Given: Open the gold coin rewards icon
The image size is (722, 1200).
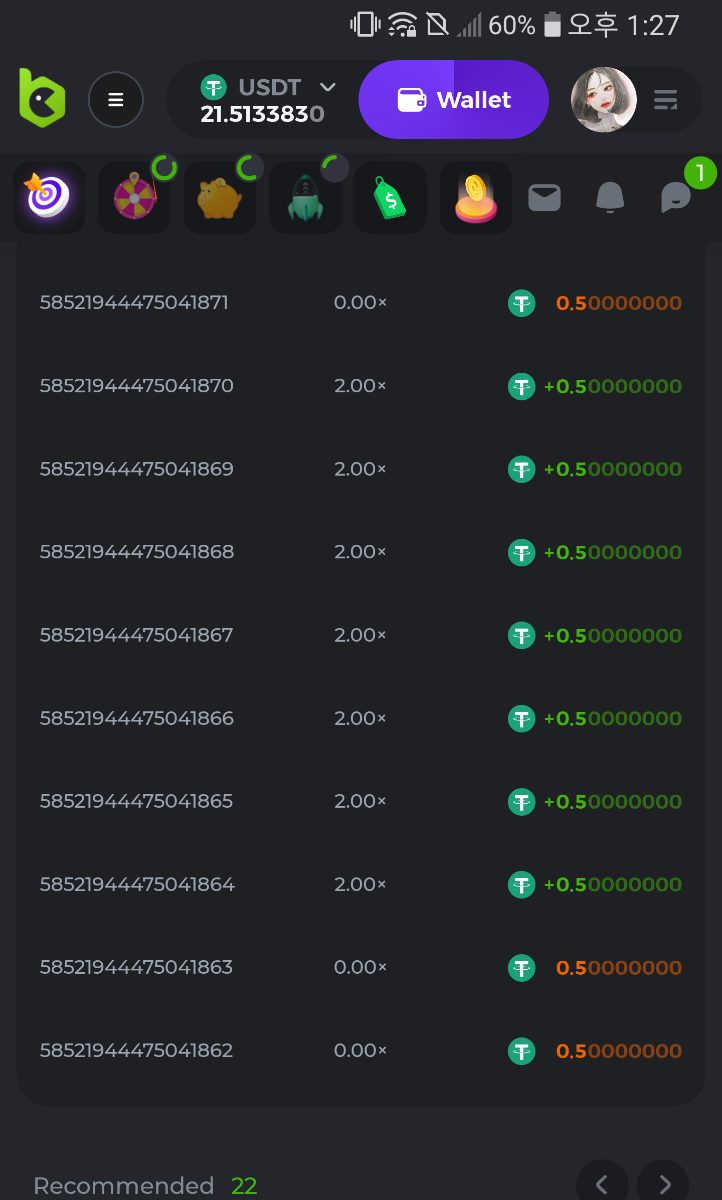Looking at the screenshot, I should tap(476, 197).
